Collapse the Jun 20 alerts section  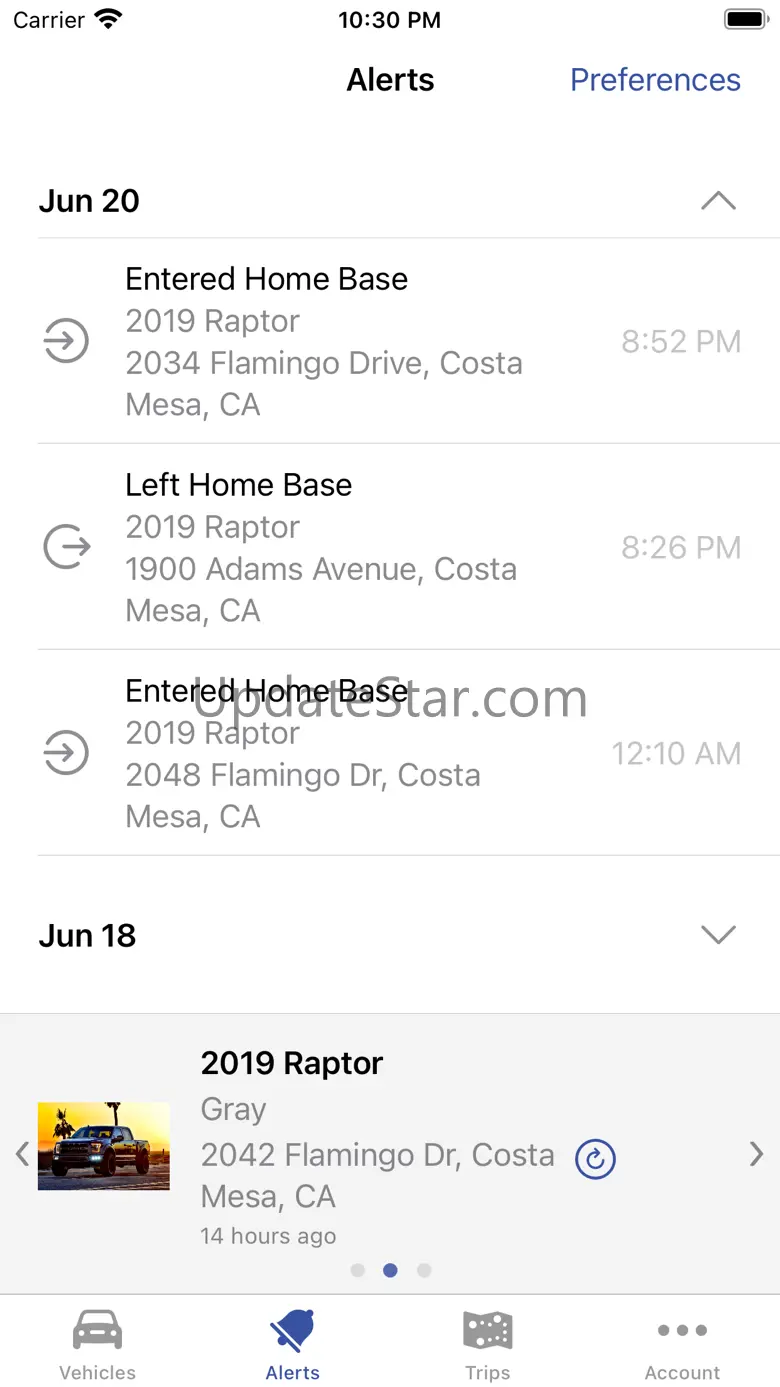tap(718, 201)
